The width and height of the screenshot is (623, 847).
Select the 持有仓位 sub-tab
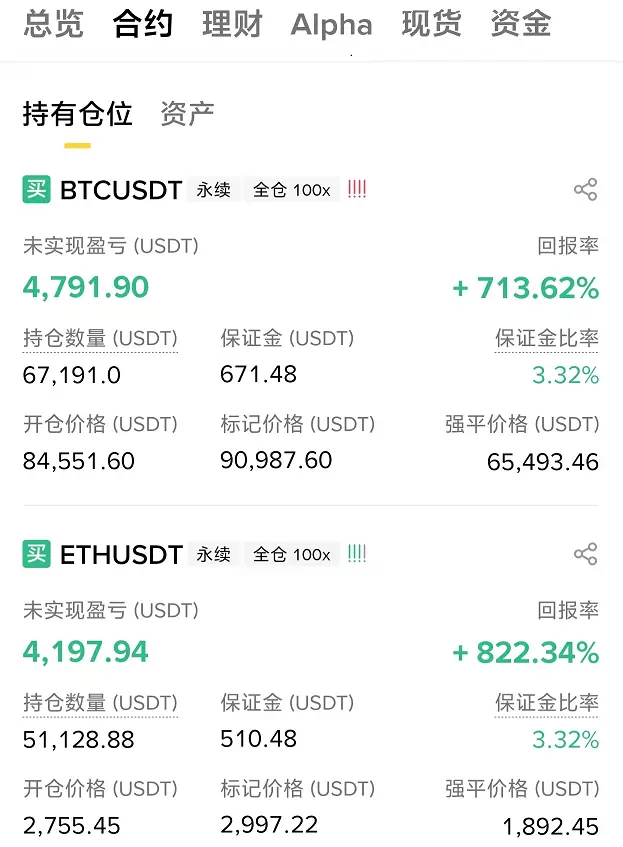tap(77, 114)
